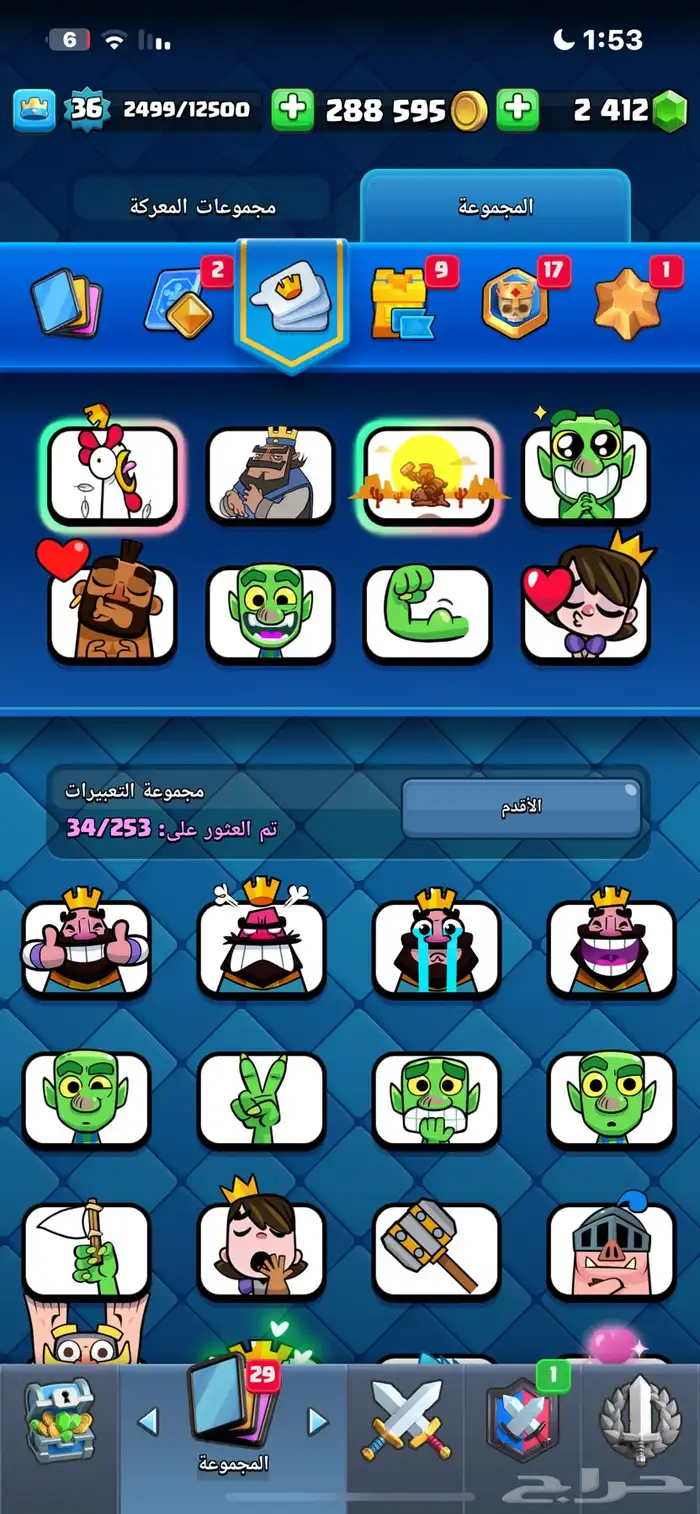Select the desert sunset emote in the deck
Viewport: 700px width, 1514px height.
coord(428,475)
